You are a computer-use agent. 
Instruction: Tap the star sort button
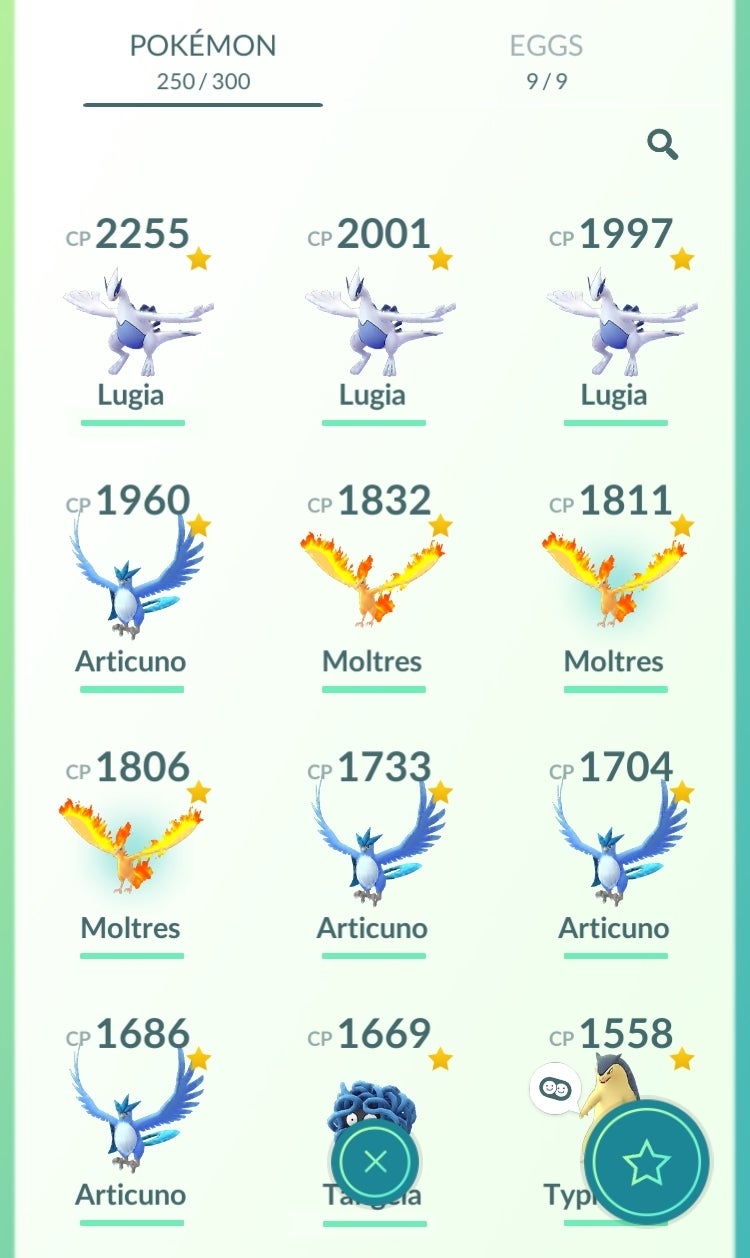point(646,1163)
